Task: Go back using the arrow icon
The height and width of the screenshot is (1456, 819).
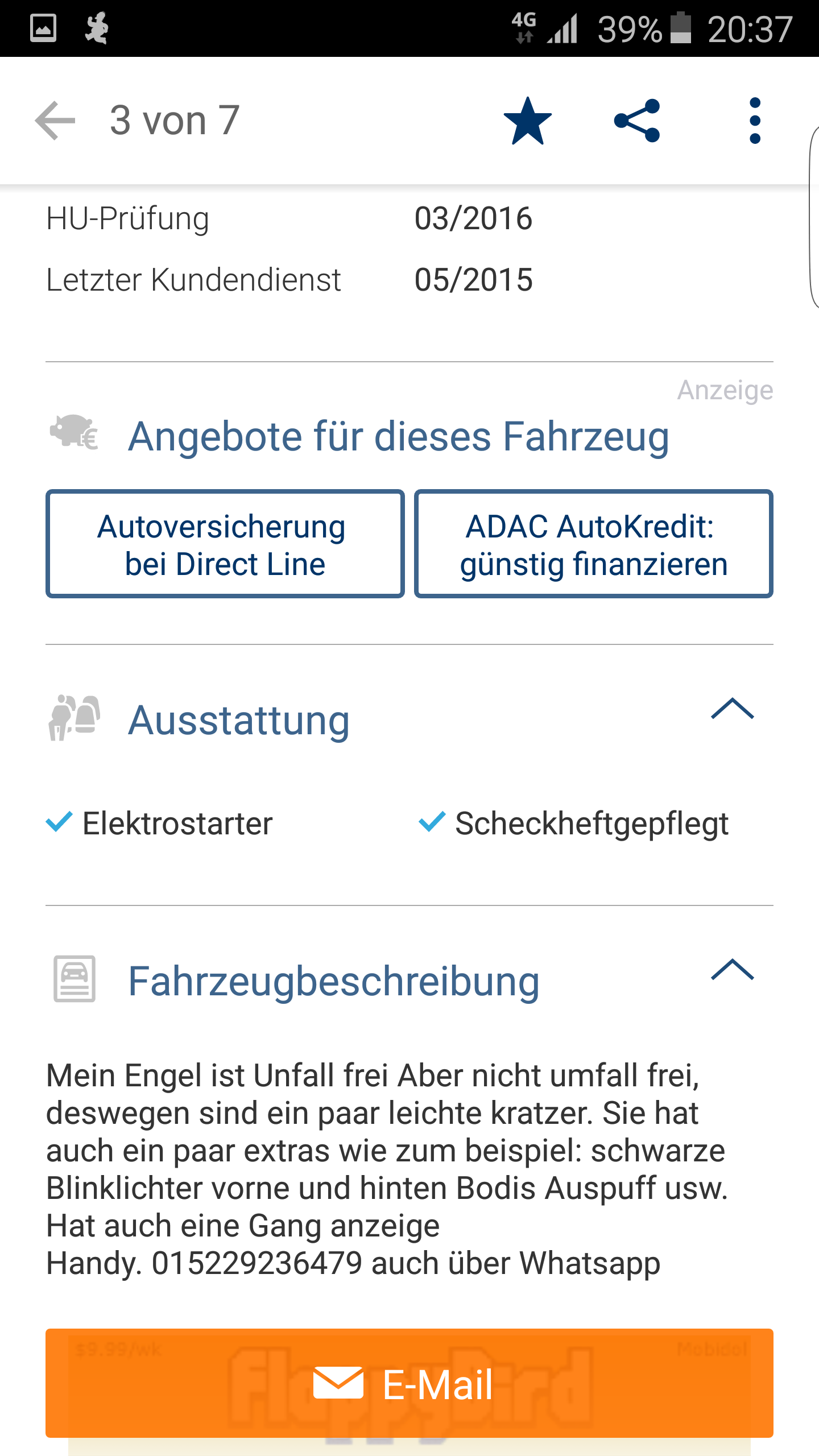Action: (55, 121)
